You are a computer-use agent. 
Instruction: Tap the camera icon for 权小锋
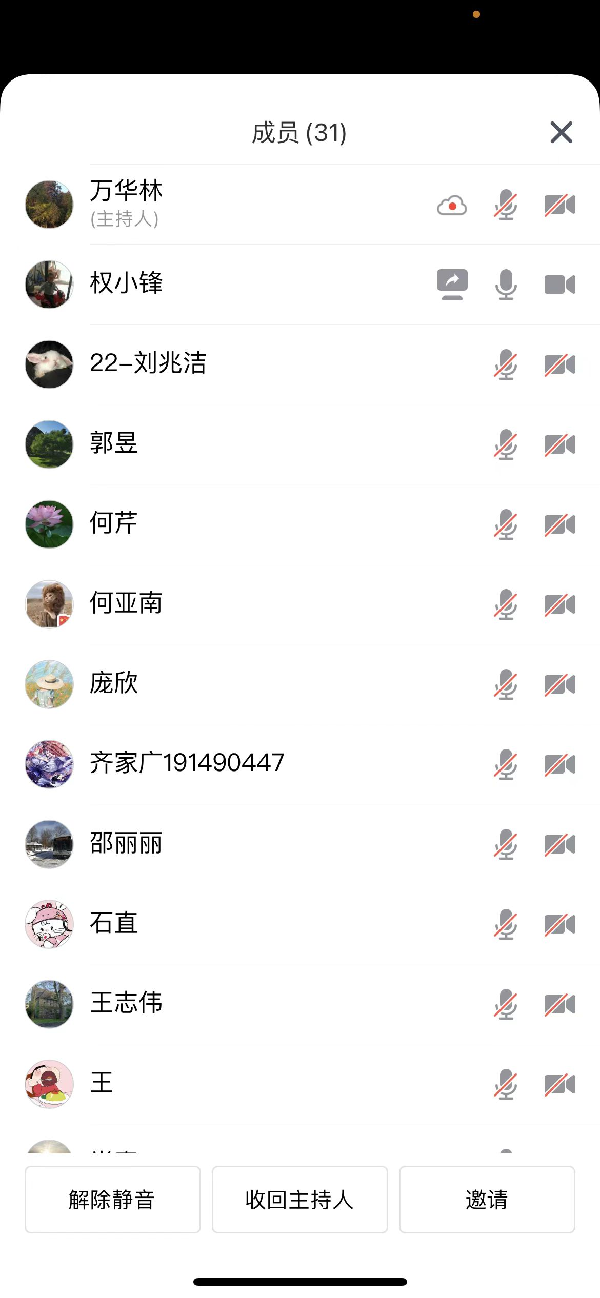[560, 284]
